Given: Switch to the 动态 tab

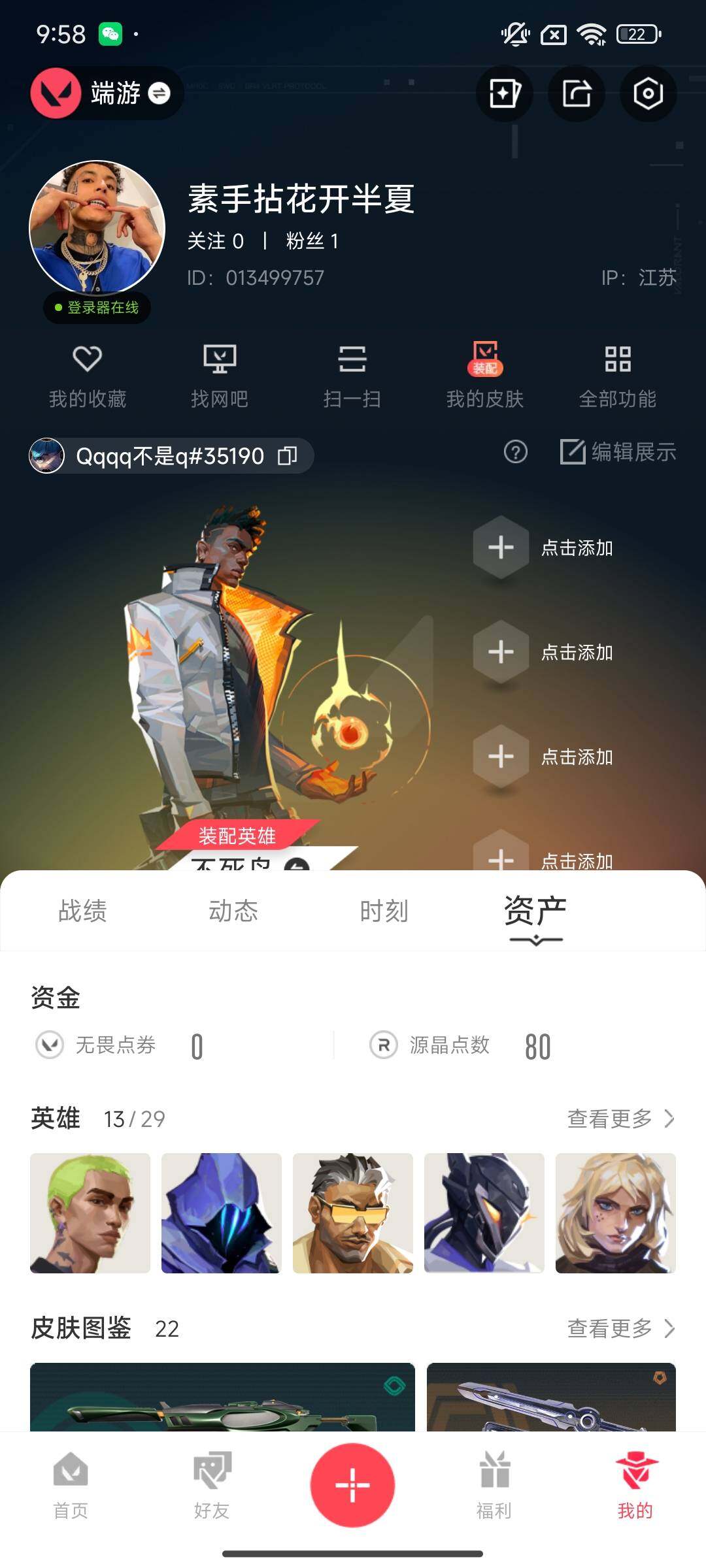Looking at the screenshot, I should (233, 912).
